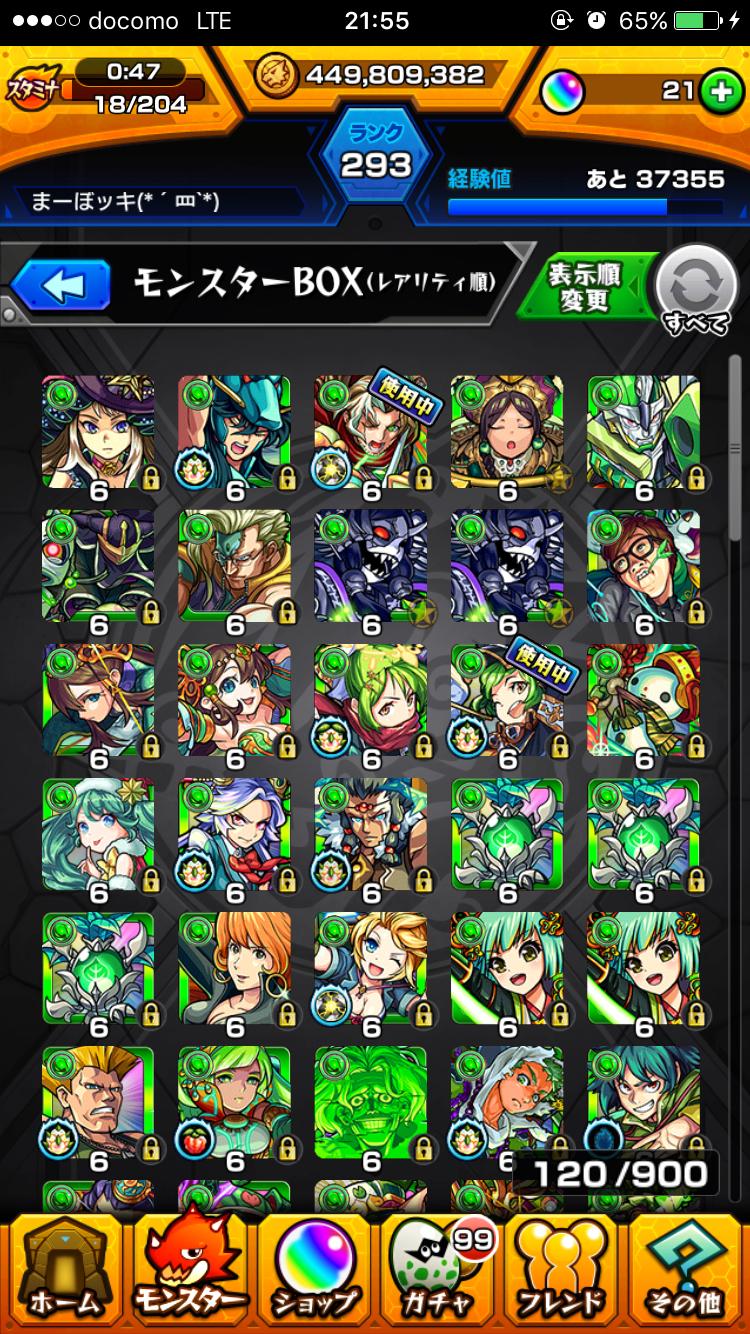Open the その他 menu tab

688,1275
